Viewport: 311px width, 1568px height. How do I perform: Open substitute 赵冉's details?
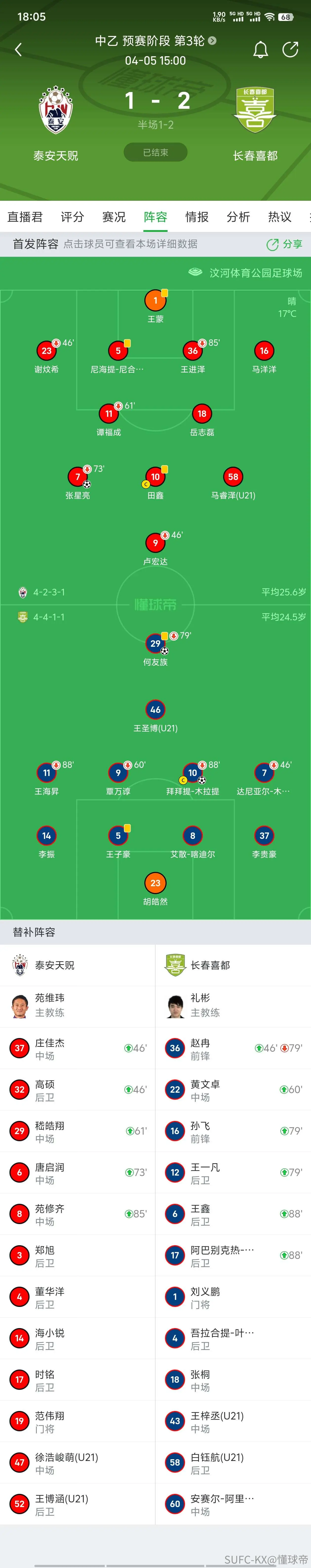click(x=233, y=1048)
